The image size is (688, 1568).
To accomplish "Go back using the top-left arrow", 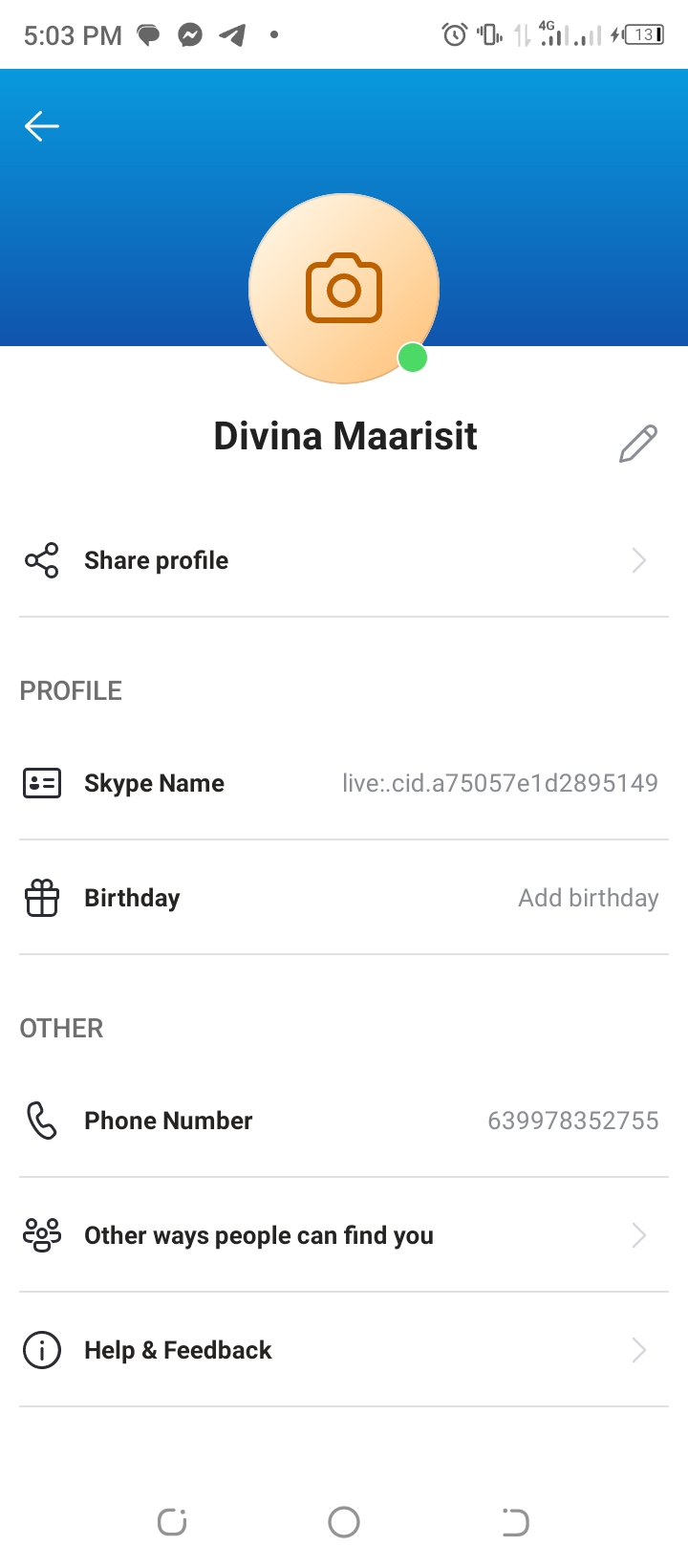I will [42, 126].
